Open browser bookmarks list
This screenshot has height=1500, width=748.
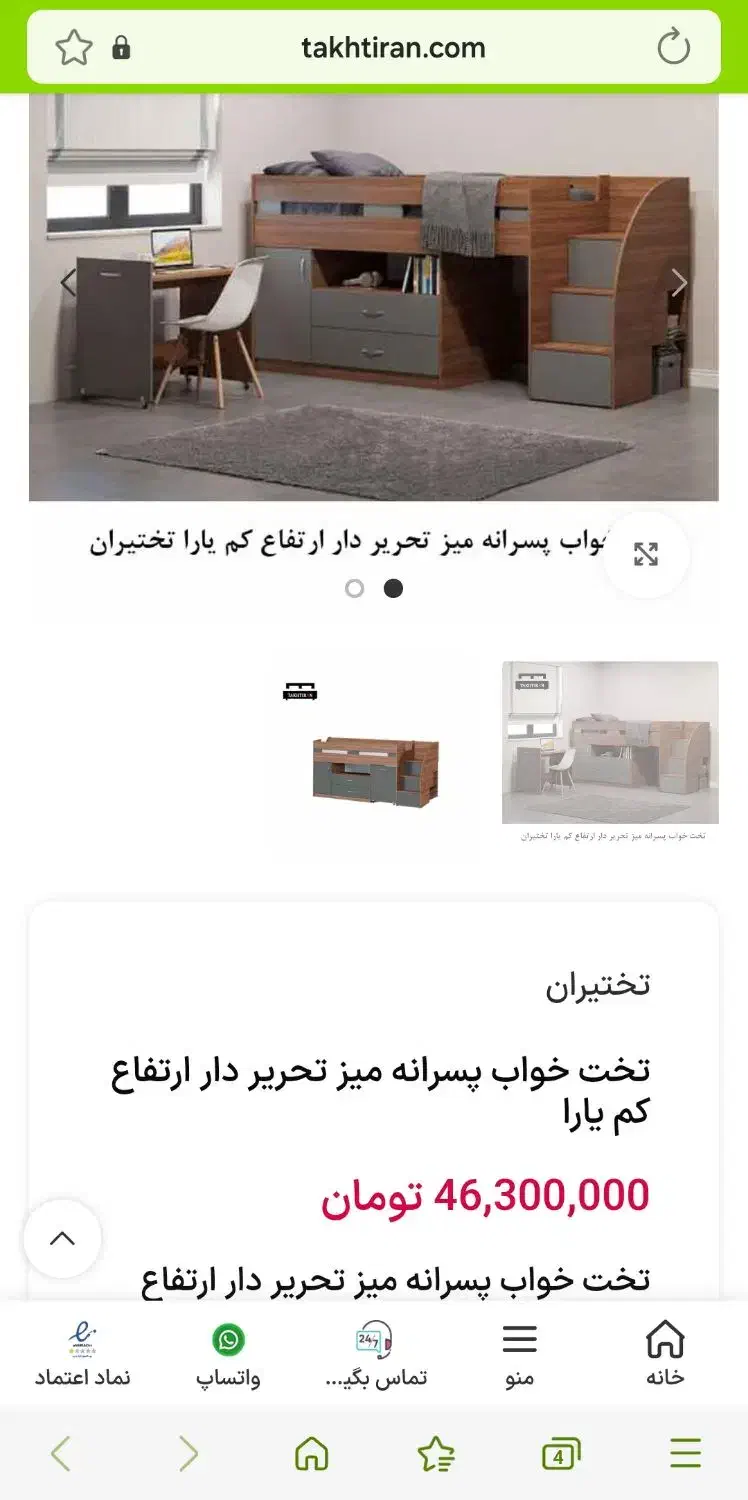pyautogui.click(x=436, y=1453)
